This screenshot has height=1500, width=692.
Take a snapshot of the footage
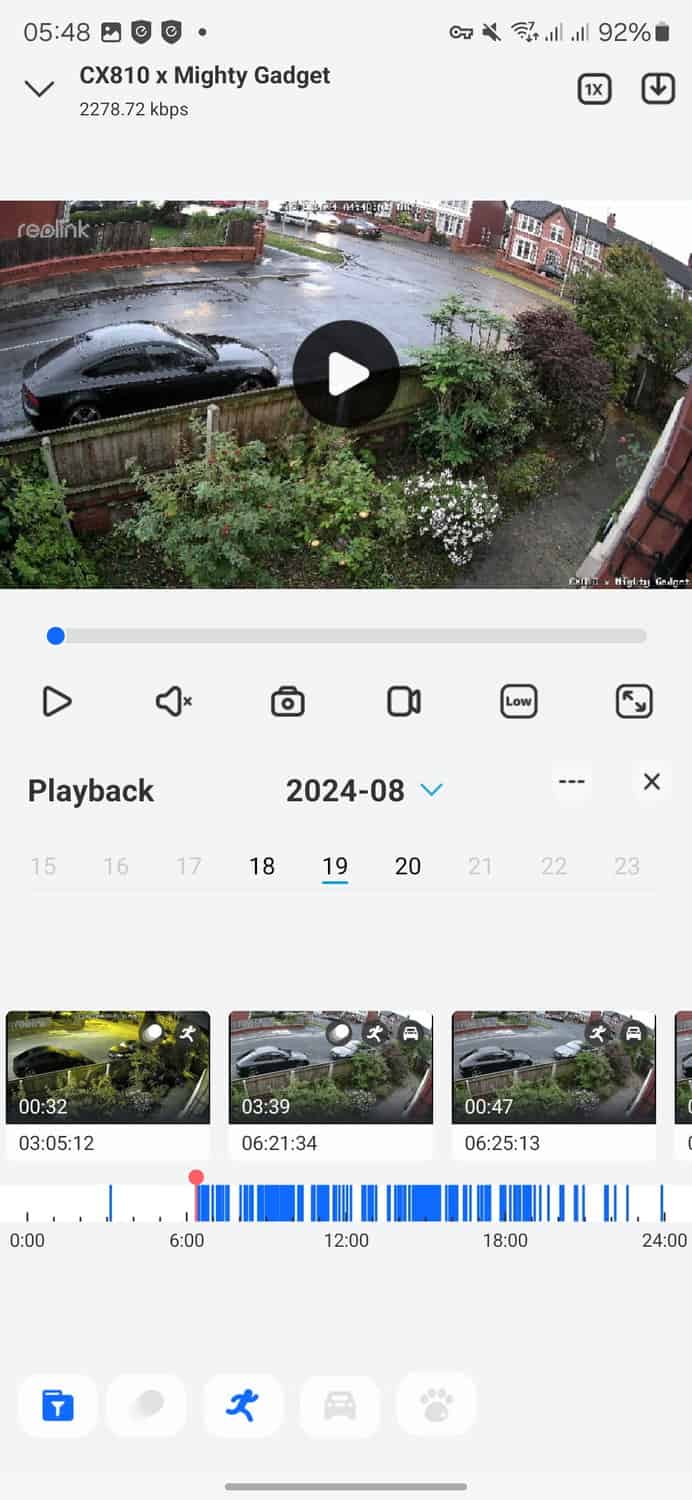[x=288, y=702]
